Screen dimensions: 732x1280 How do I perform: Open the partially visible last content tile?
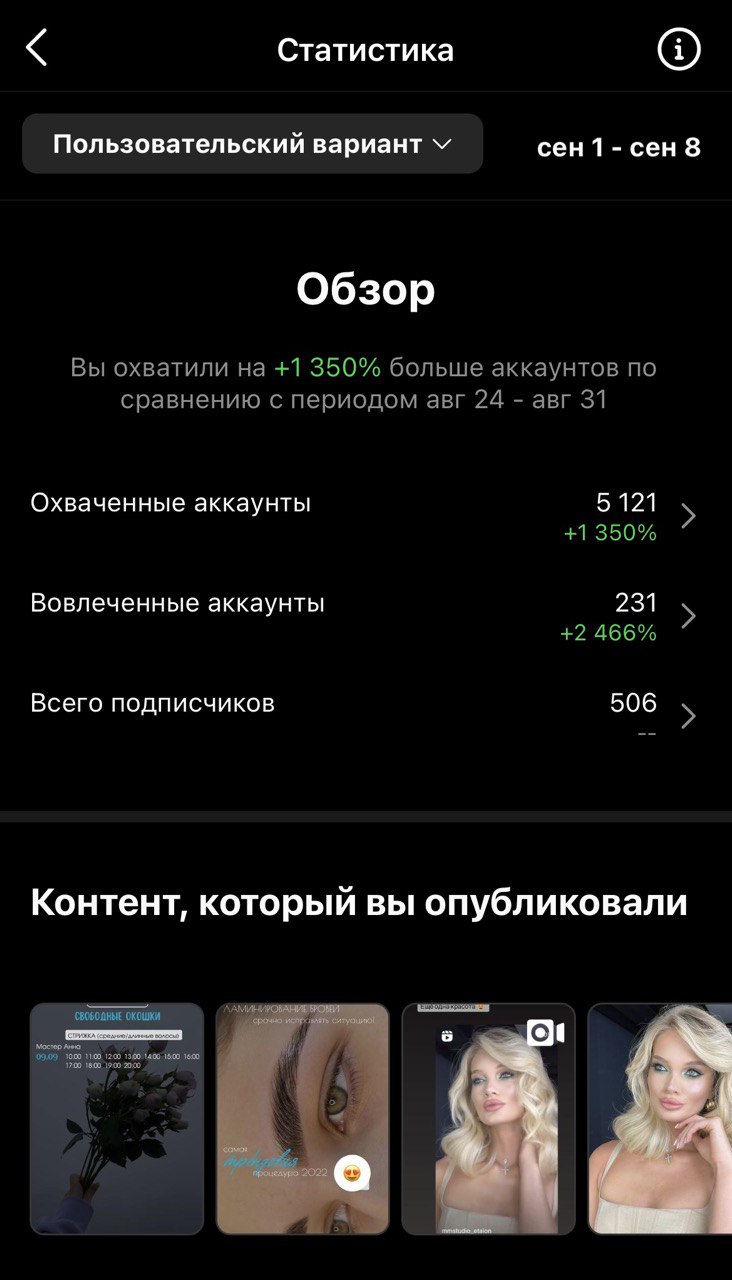[662, 1119]
